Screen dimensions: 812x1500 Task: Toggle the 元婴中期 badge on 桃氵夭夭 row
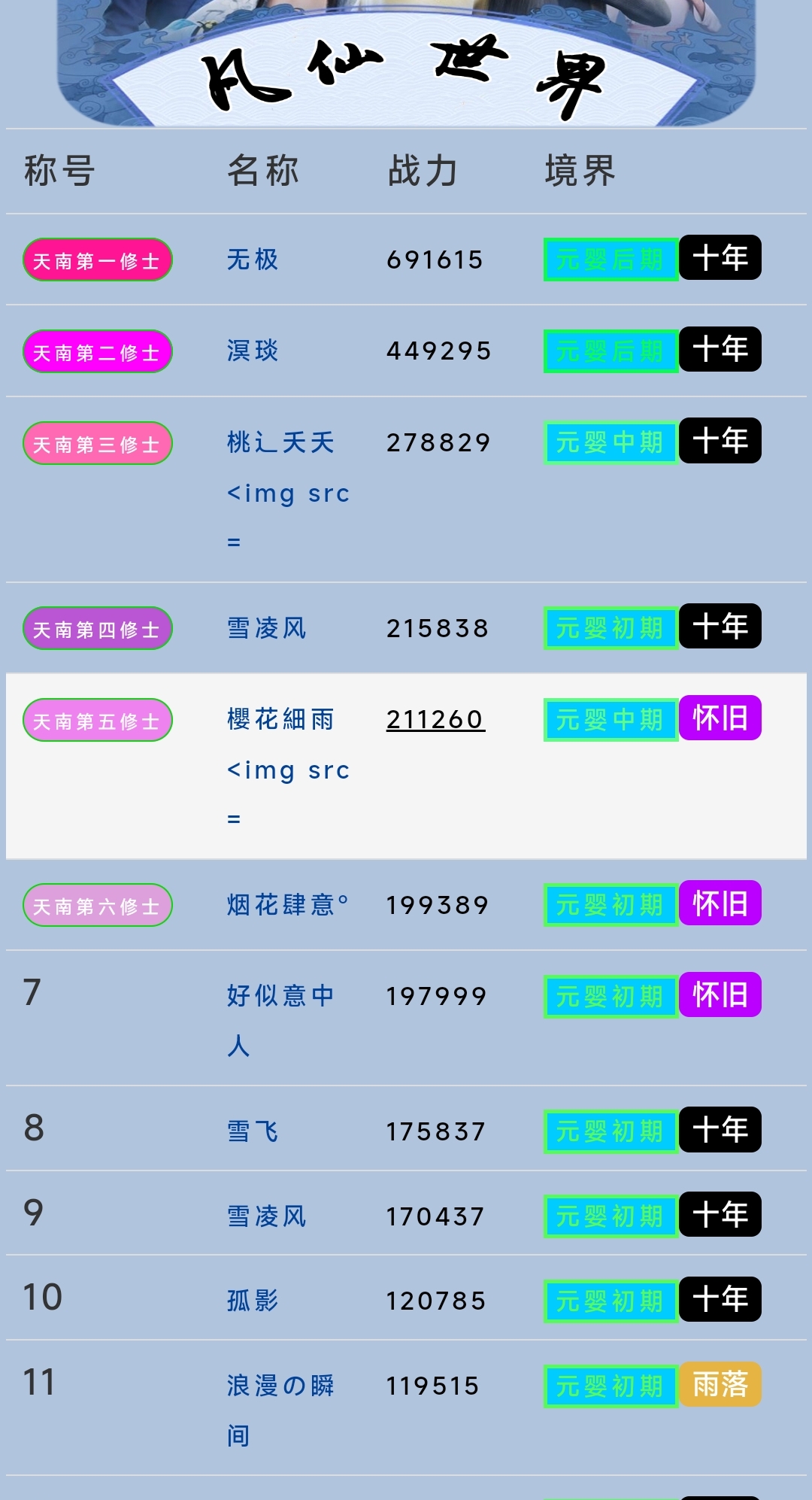[x=609, y=442]
